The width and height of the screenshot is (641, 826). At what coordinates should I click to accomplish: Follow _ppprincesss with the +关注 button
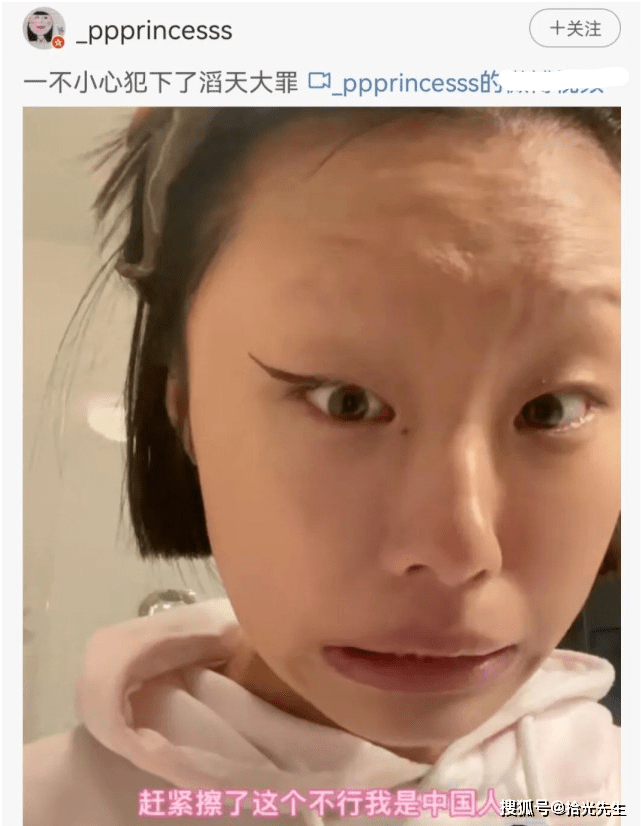coord(574,30)
